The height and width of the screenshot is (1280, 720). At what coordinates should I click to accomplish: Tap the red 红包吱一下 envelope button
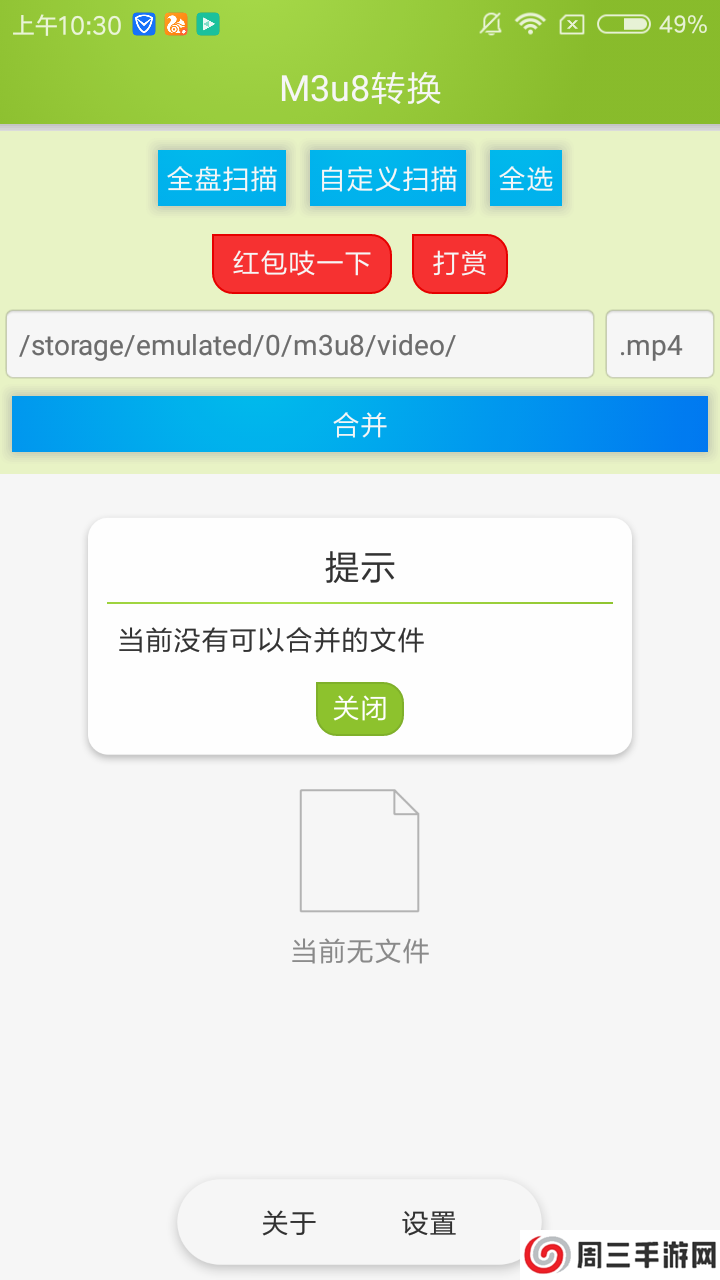301,263
